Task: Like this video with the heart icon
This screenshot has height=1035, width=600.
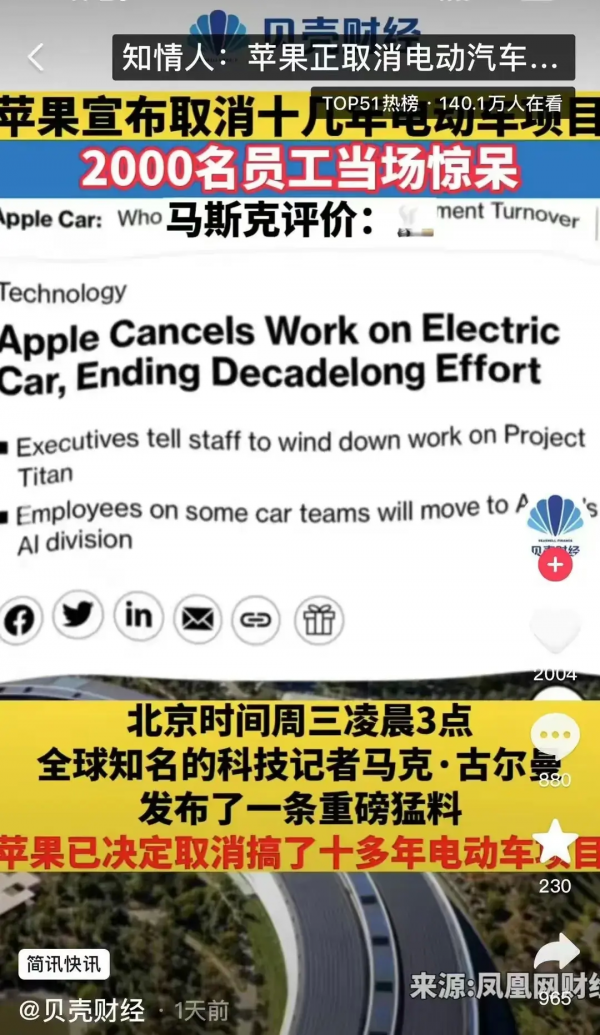Action: point(555,632)
